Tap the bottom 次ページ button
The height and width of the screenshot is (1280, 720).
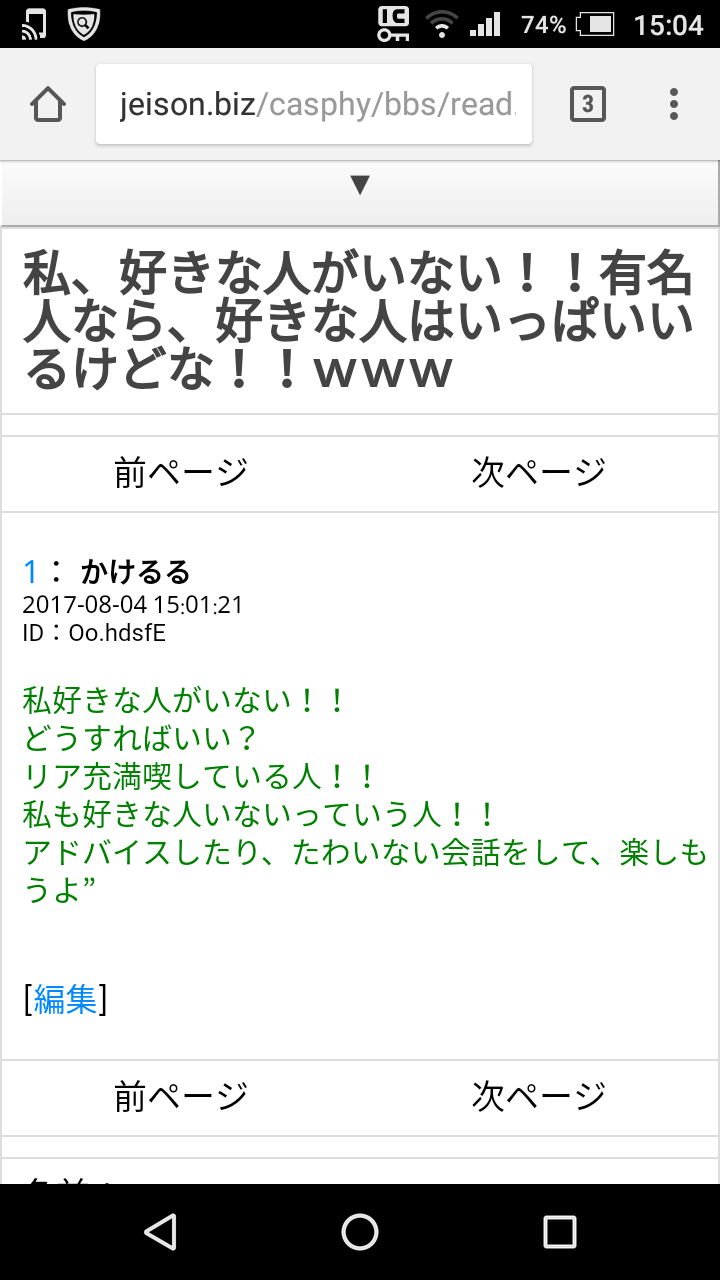tap(538, 1097)
